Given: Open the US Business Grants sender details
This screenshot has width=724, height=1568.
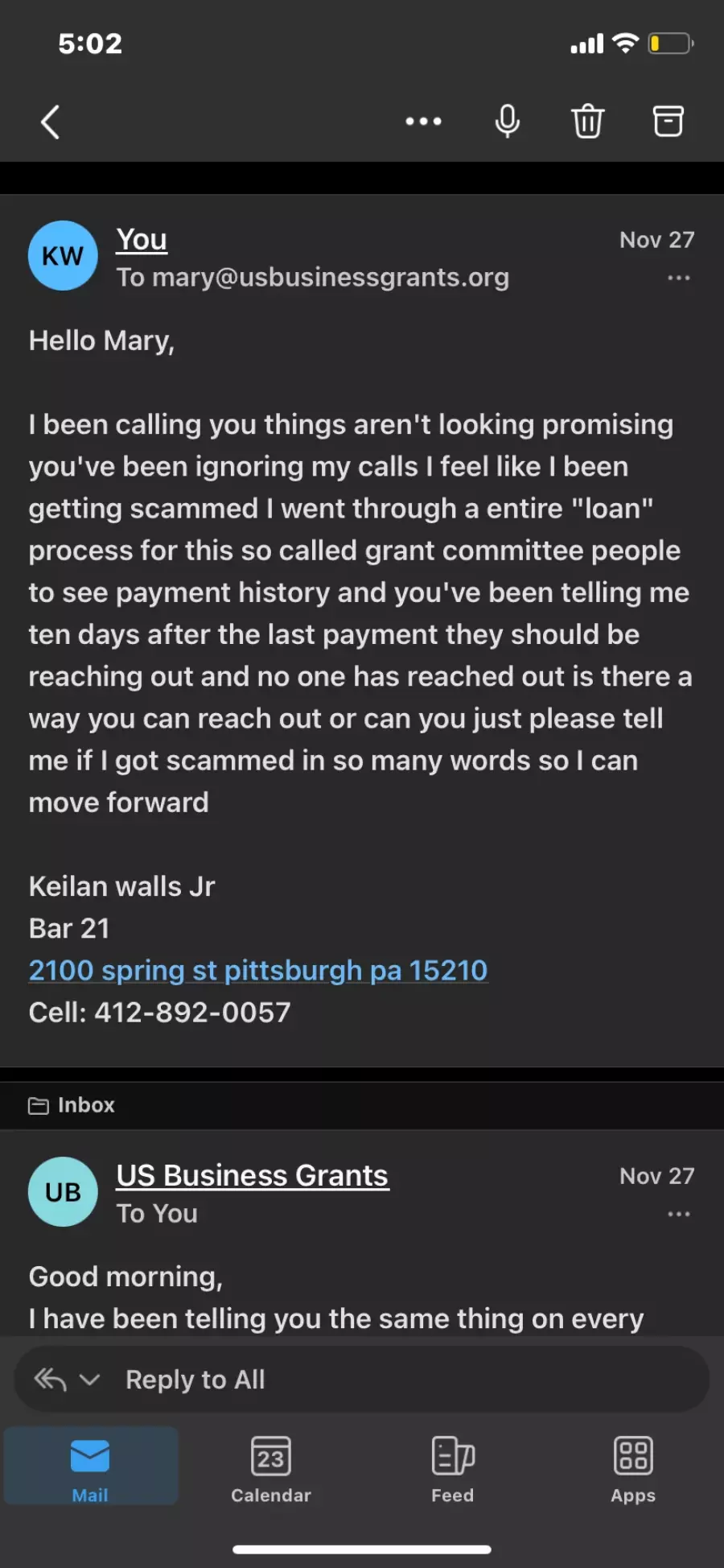Looking at the screenshot, I should click(253, 1176).
